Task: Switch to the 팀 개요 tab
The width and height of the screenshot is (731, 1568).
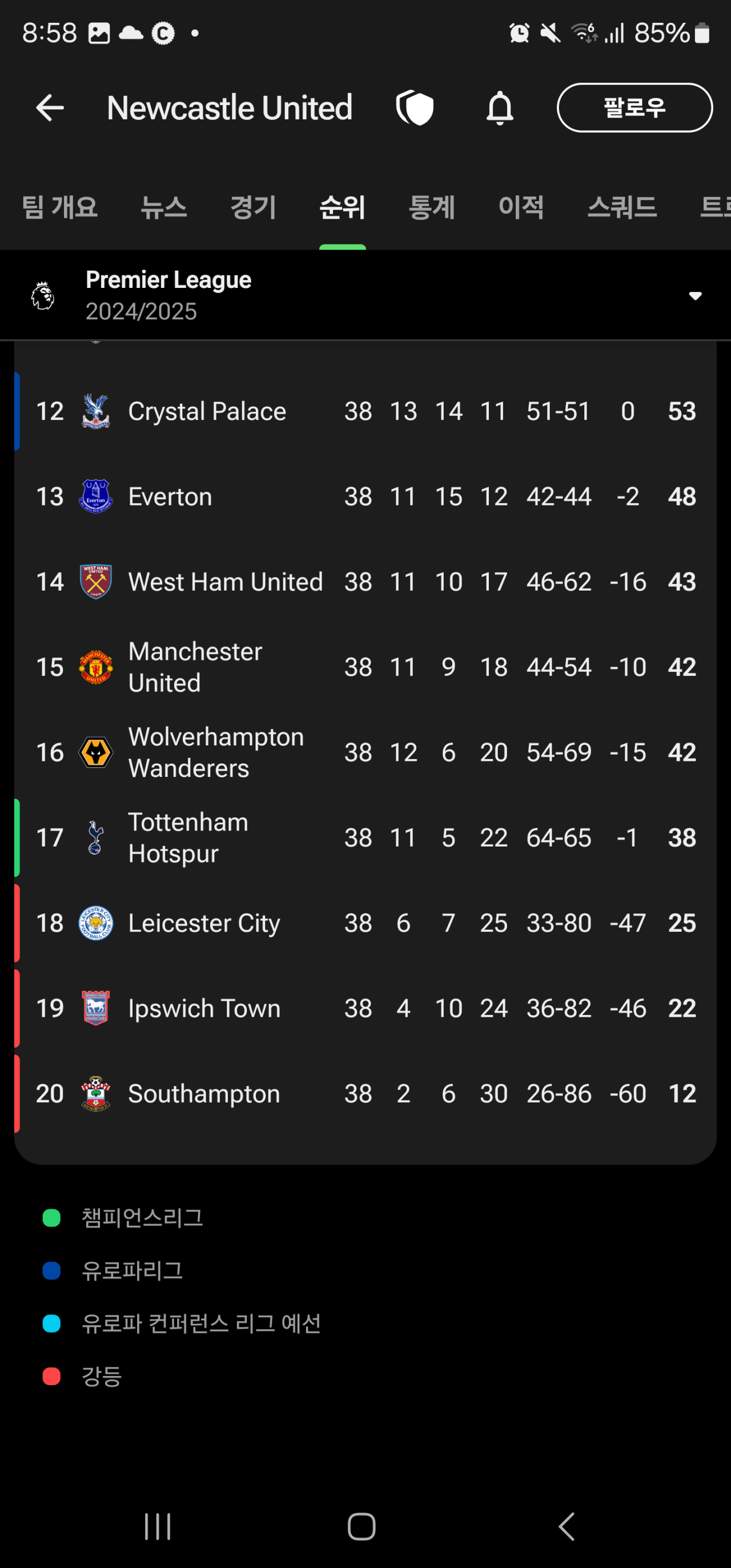Action: [59, 207]
